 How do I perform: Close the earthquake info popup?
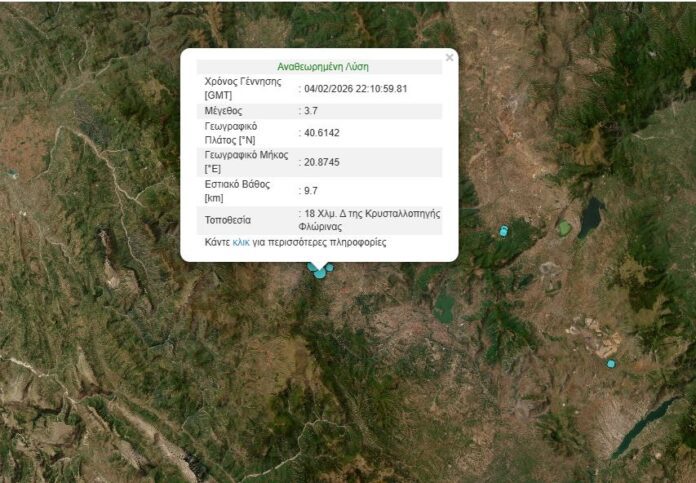(x=449, y=58)
